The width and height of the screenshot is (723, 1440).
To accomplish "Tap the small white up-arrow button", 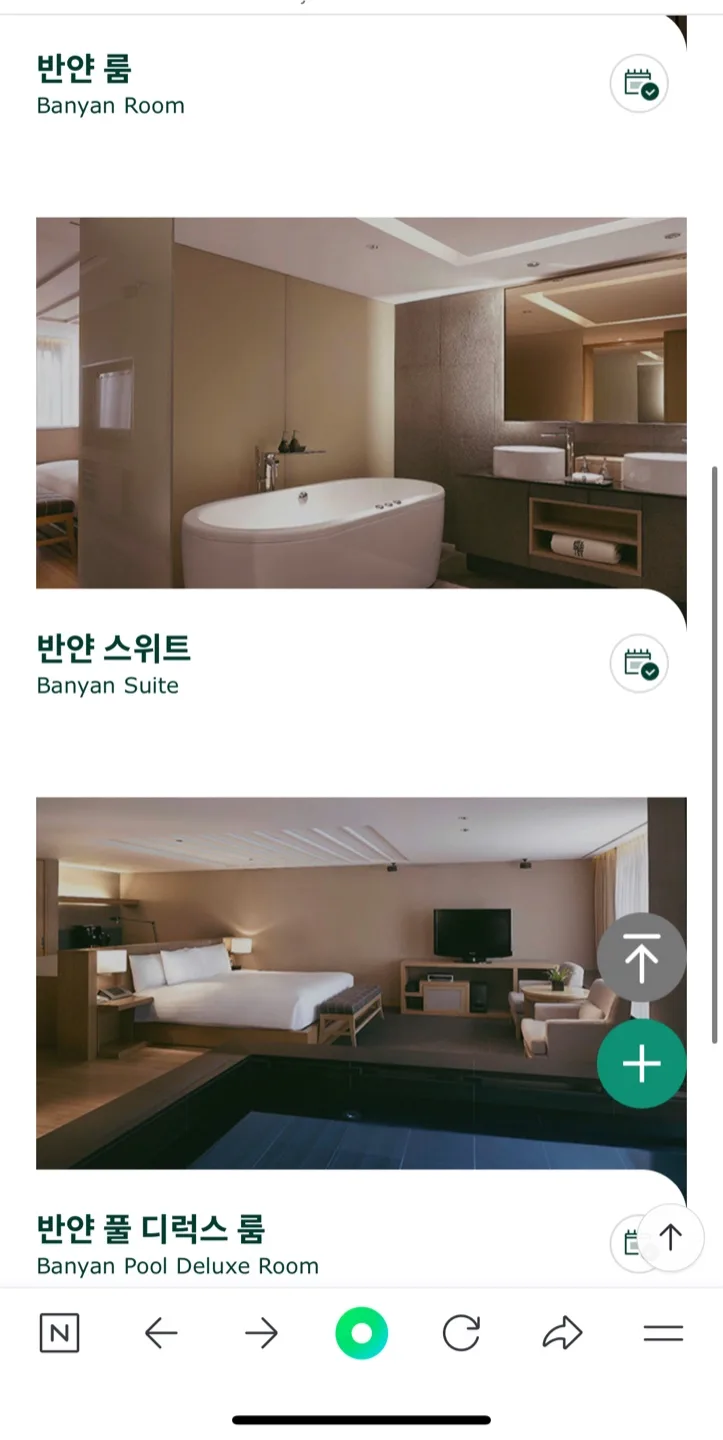I will [670, 1238].
